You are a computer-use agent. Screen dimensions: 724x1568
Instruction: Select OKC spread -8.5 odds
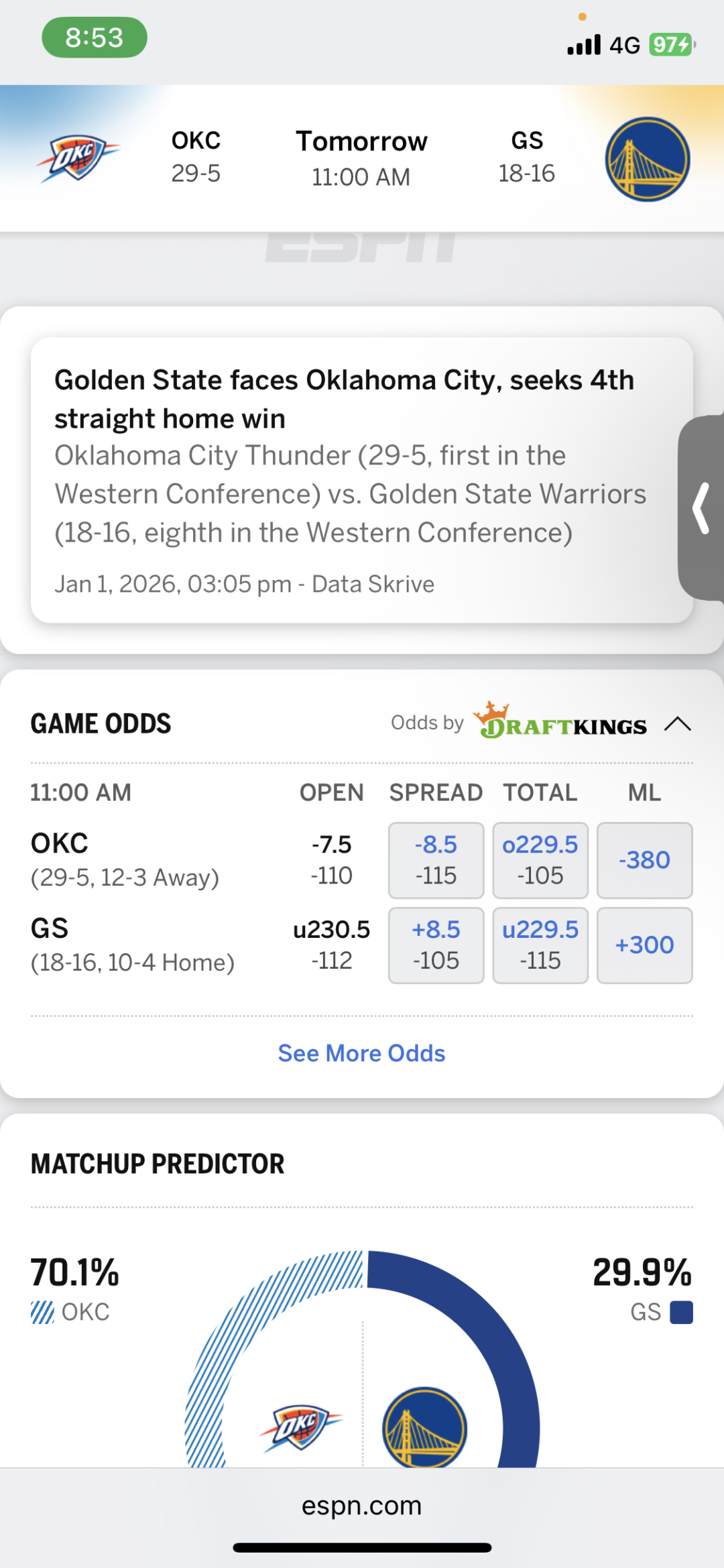pos(436,860)
